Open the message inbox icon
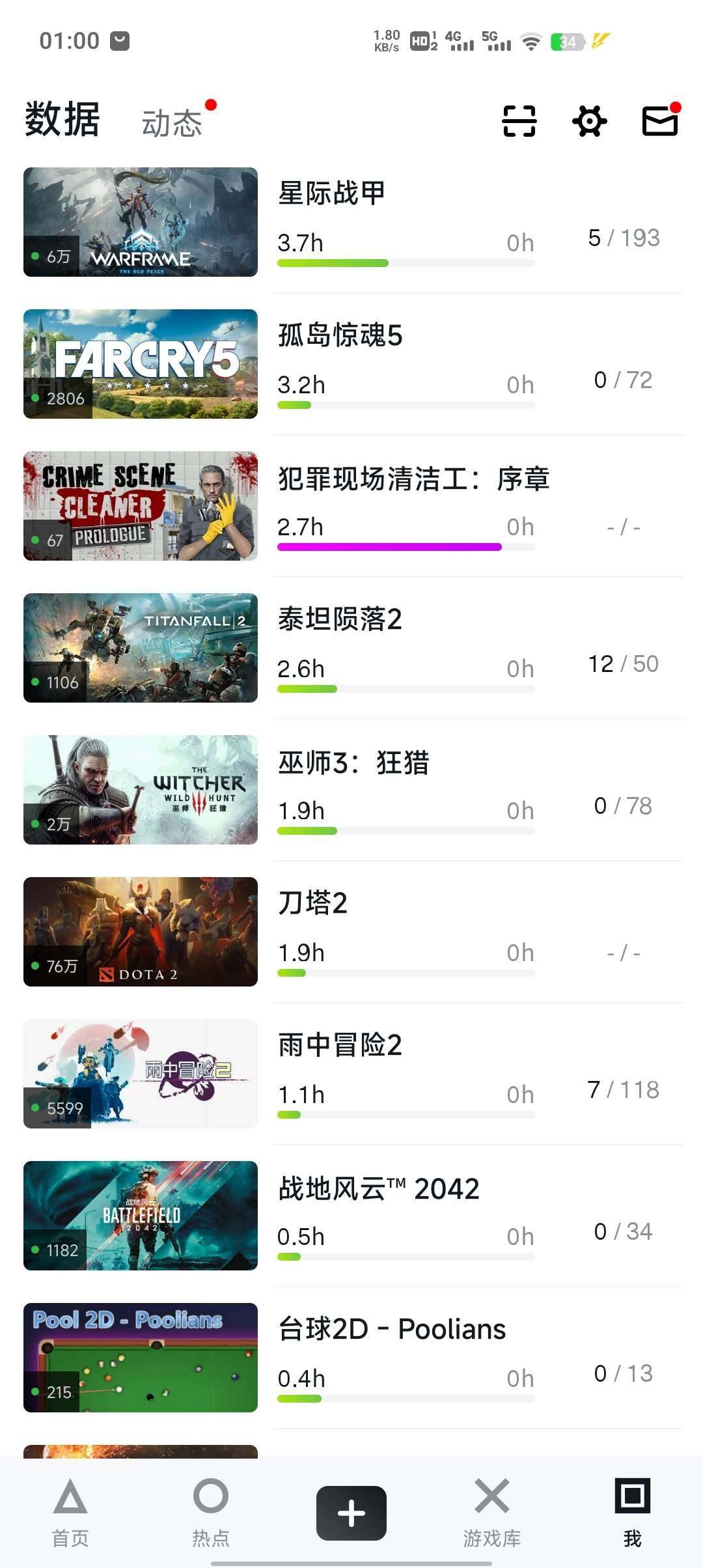703x1568 pixels. pos(659,121)
